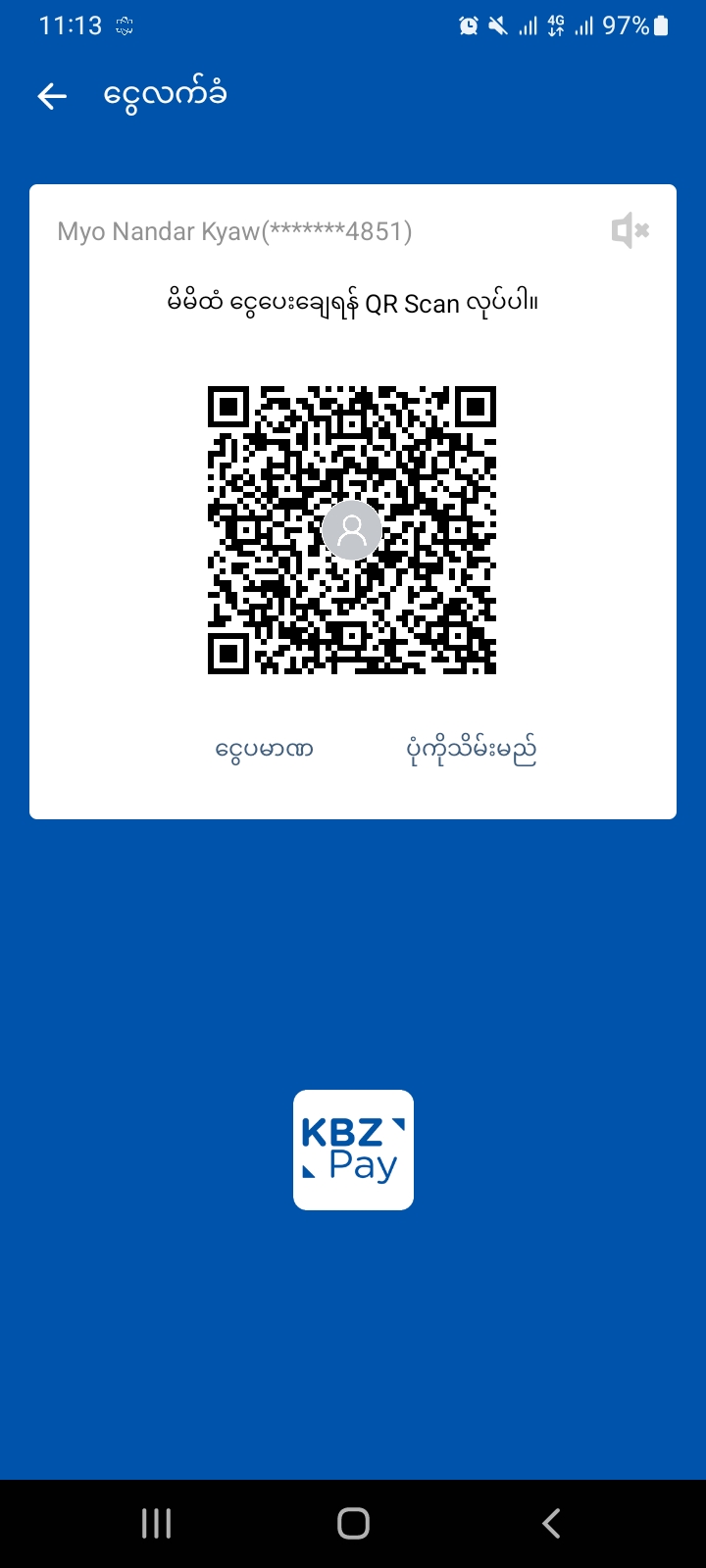Go back from the ငွေလက်ခံ screen

52,95
